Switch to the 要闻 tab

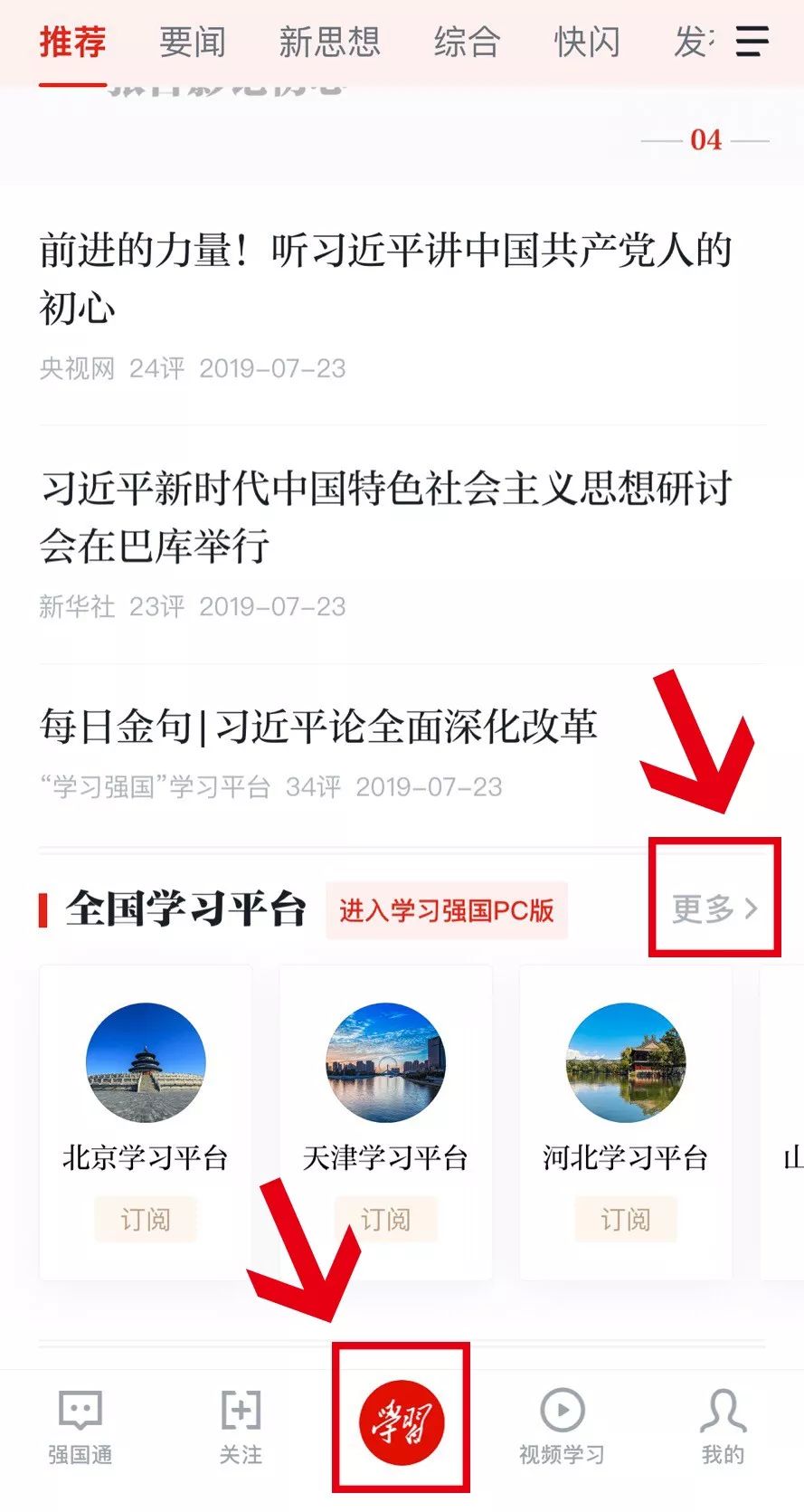(x=191, y=42)
